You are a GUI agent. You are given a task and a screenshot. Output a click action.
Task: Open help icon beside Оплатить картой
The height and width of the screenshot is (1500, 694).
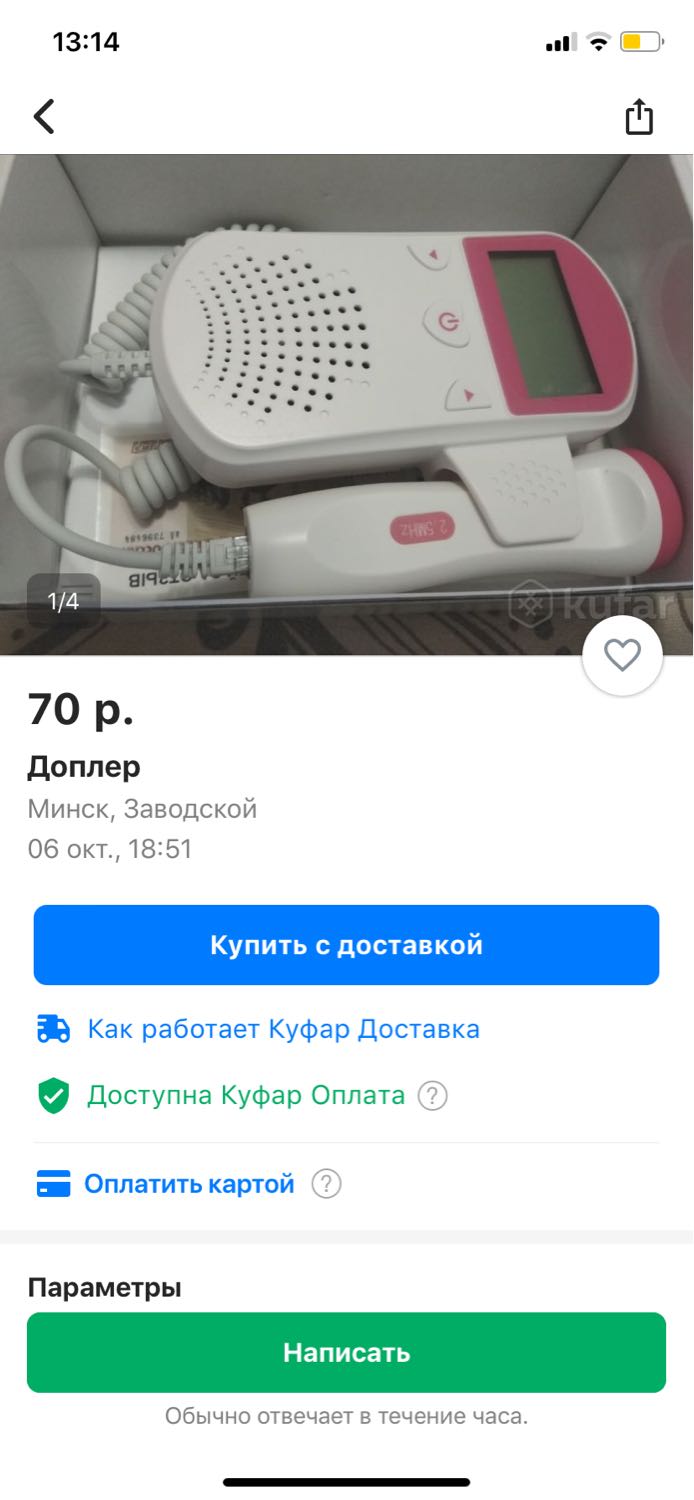(x=326, y=1185)
